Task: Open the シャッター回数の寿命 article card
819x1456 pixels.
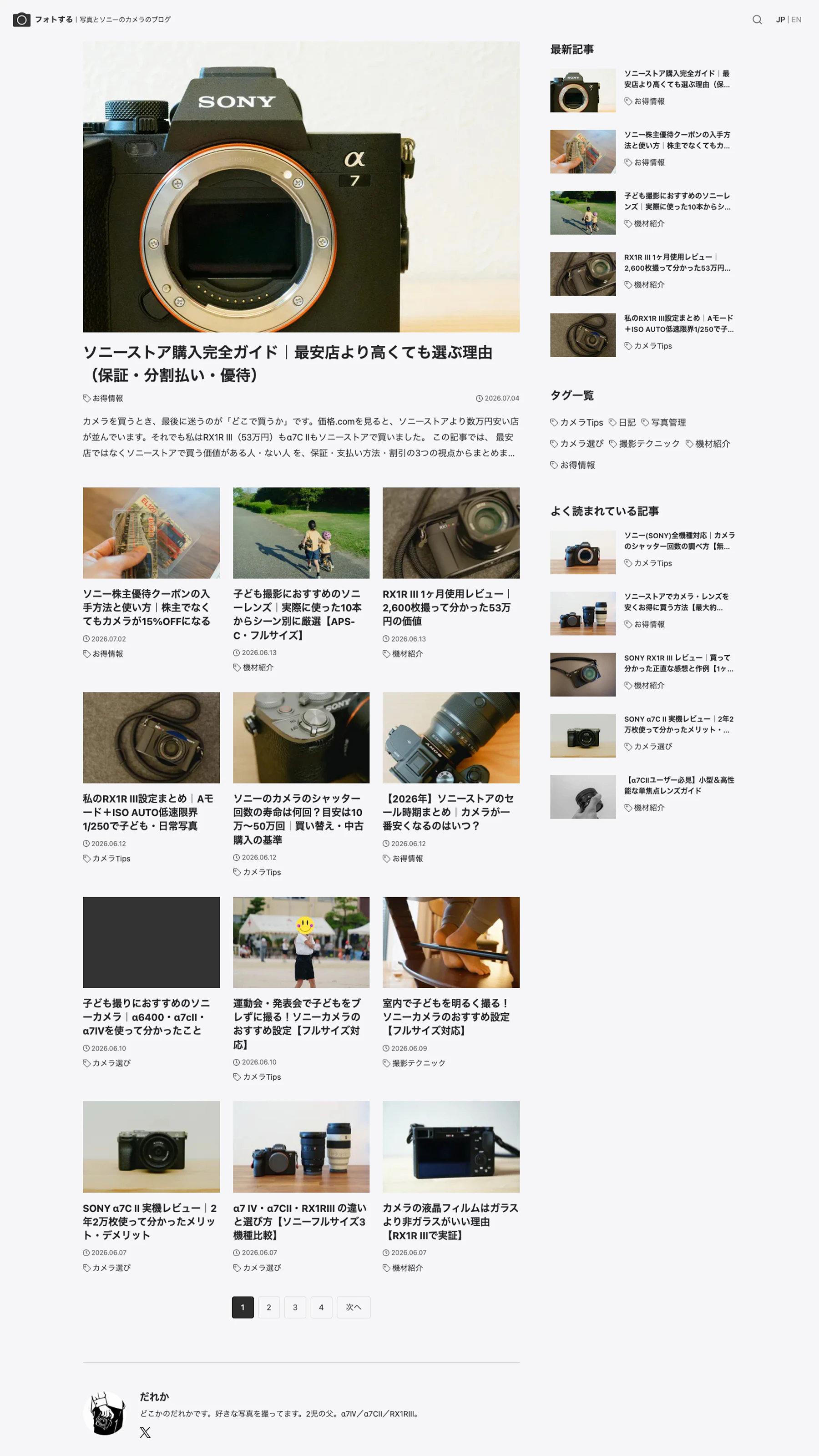Action: click(301, 784)
